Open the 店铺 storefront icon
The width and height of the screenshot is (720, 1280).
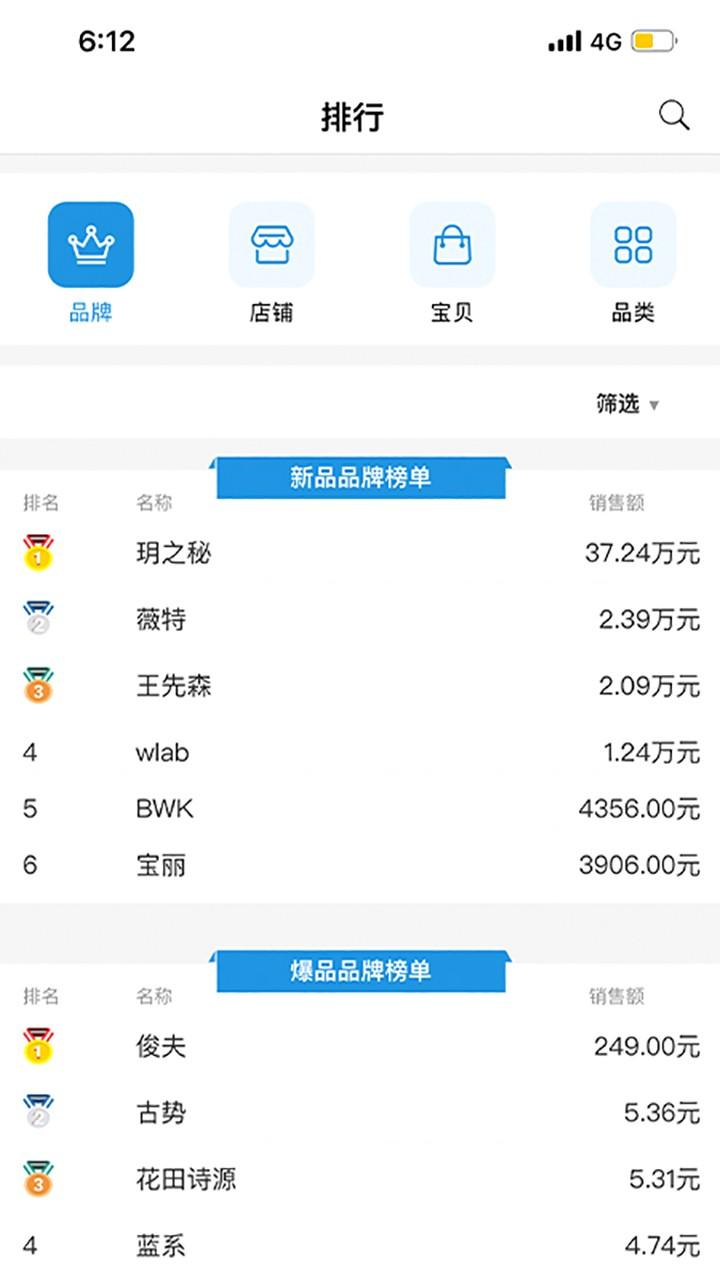(272, 243)
